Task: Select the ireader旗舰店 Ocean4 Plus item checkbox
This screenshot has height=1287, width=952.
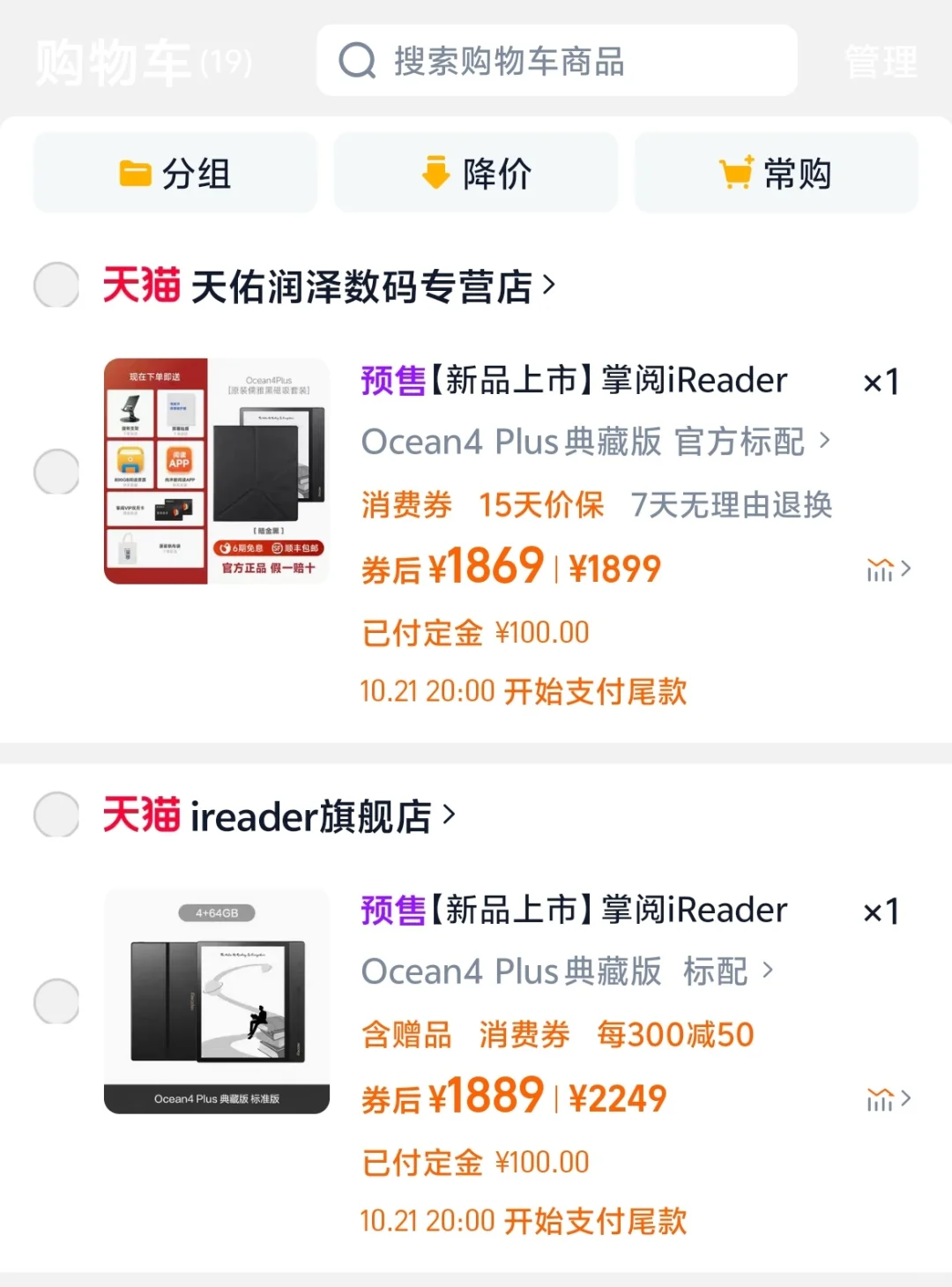Action: pos(56,1001)
